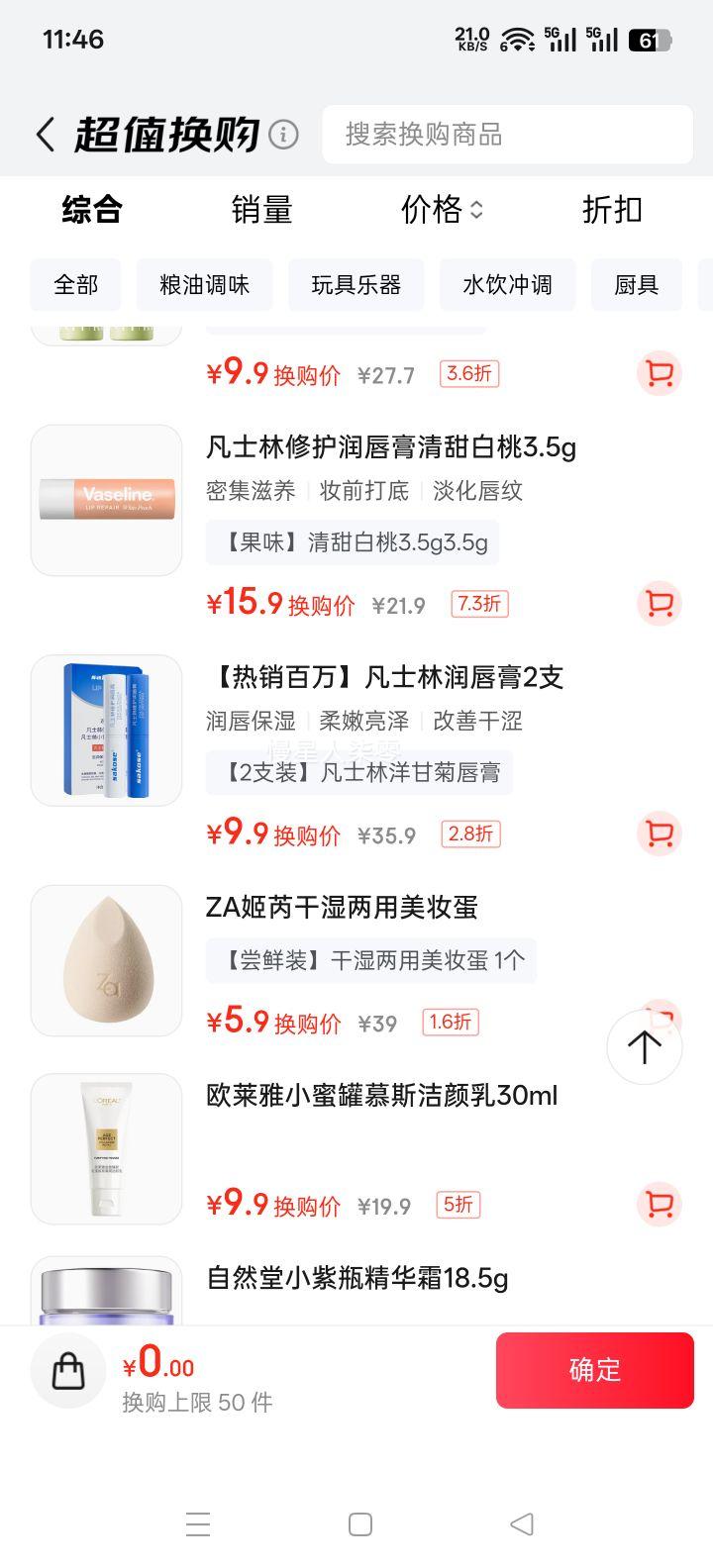Open the info tooltip beside 超值换购 title

pyautogui.click(x=284, y=133)
